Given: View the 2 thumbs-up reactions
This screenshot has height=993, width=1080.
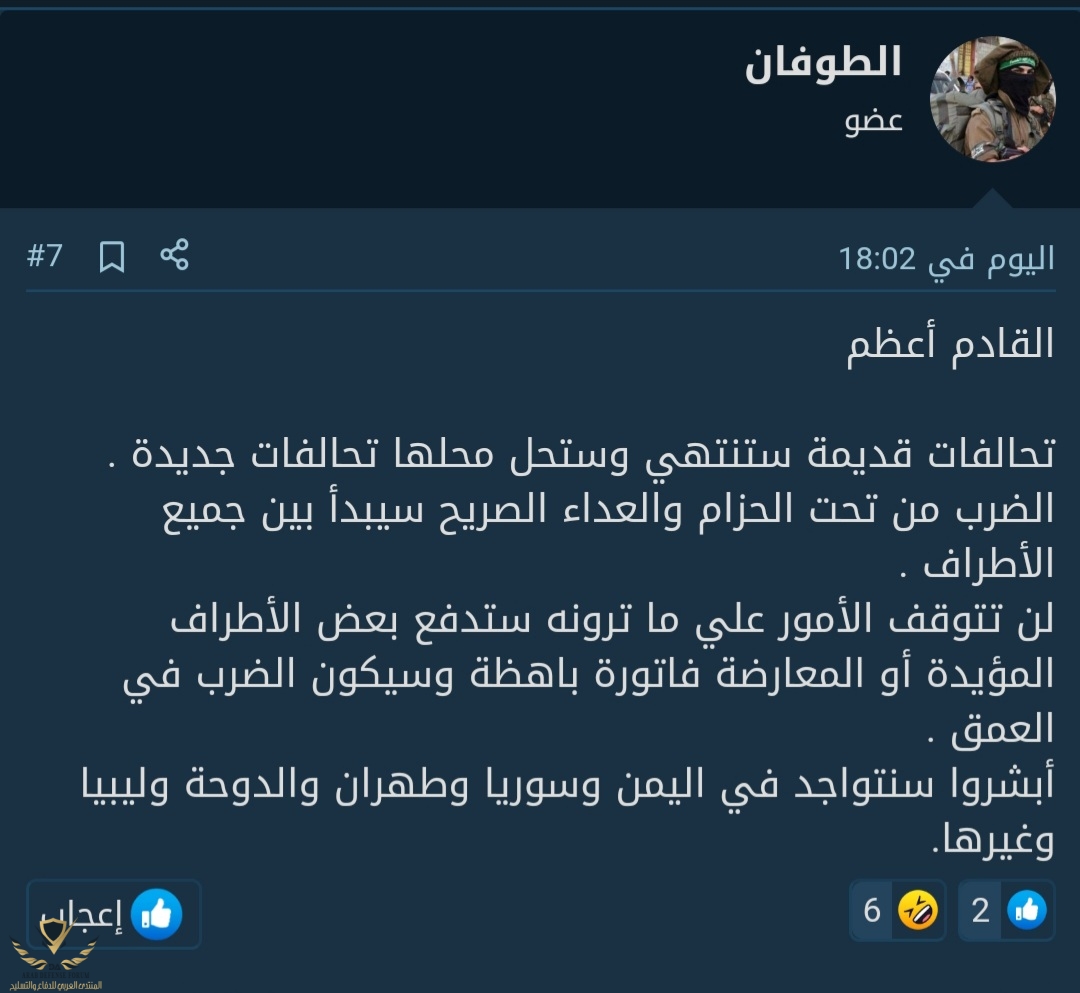Looking at the screenshot, I should pyautogui.click(x=1006, y=911).
